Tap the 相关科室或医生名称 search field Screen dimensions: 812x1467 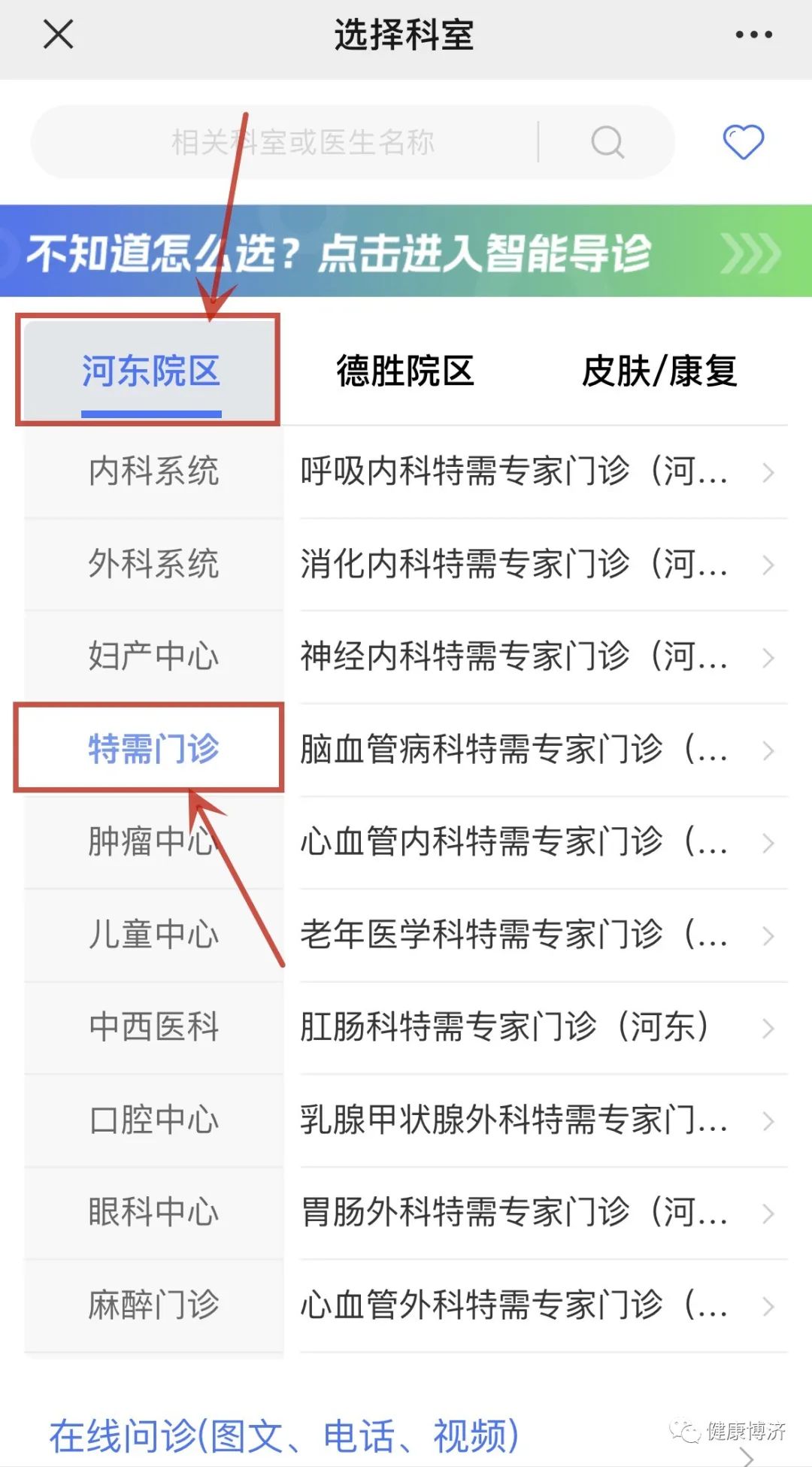coord(302,142)
